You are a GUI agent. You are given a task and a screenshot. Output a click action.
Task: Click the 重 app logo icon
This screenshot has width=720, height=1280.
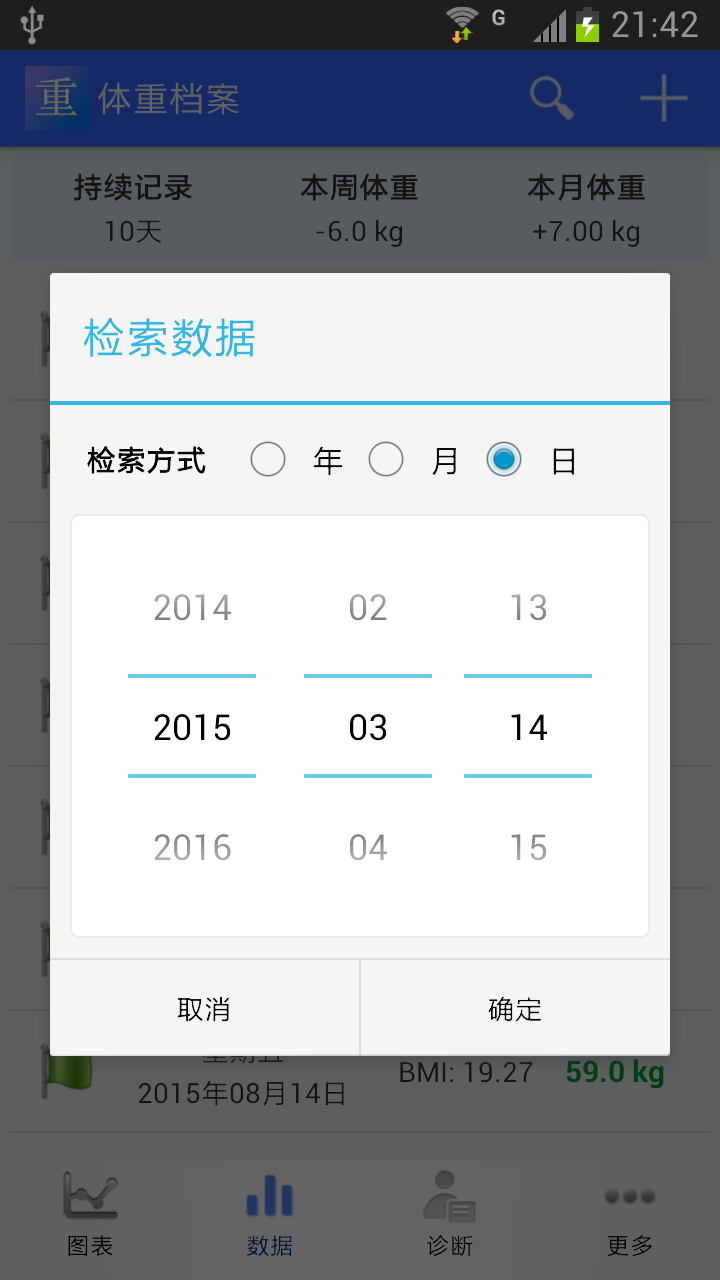pos(57,97)
